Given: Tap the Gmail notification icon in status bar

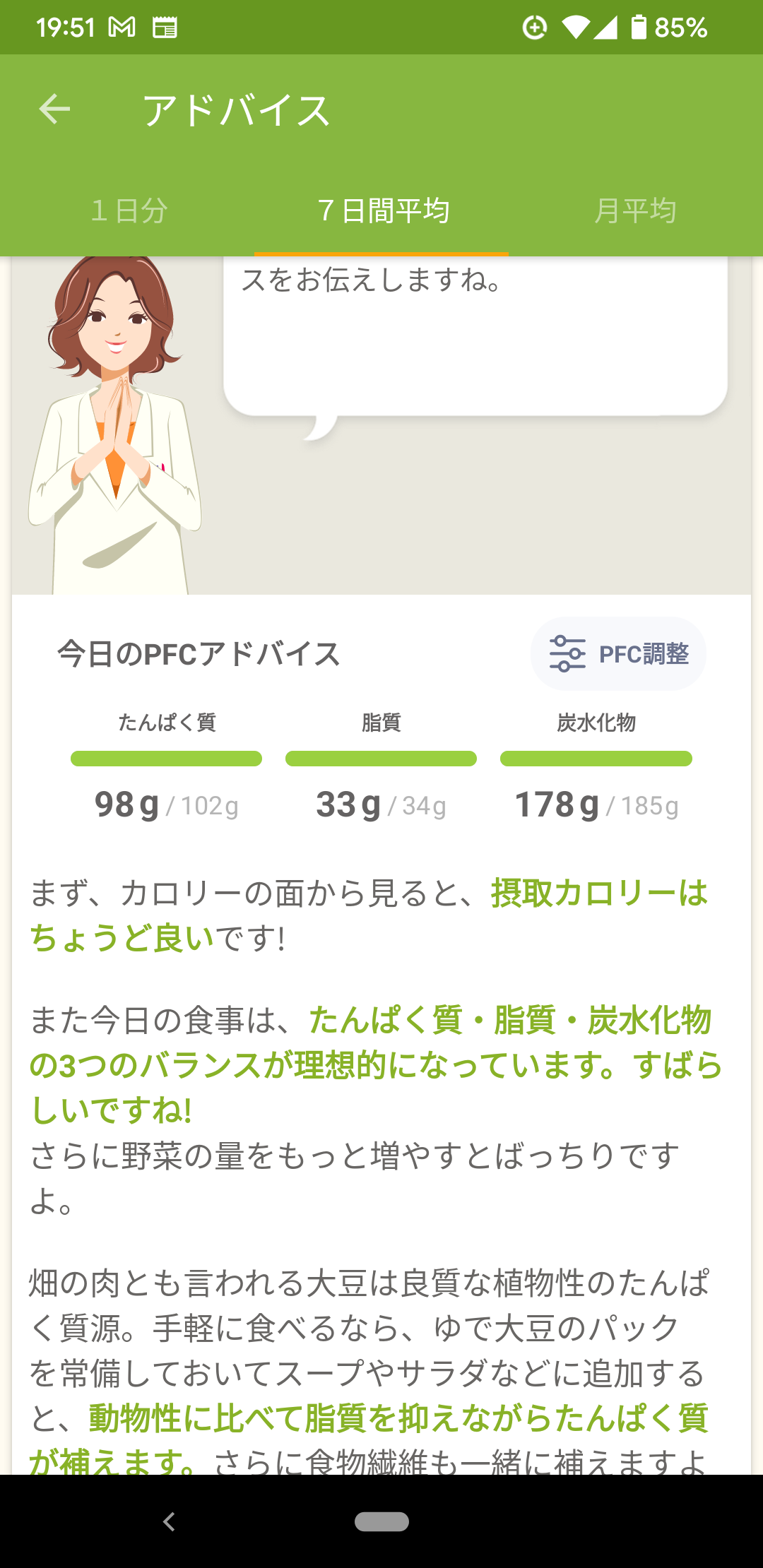Looking at the screenshot, I should (x=121, y=27).
